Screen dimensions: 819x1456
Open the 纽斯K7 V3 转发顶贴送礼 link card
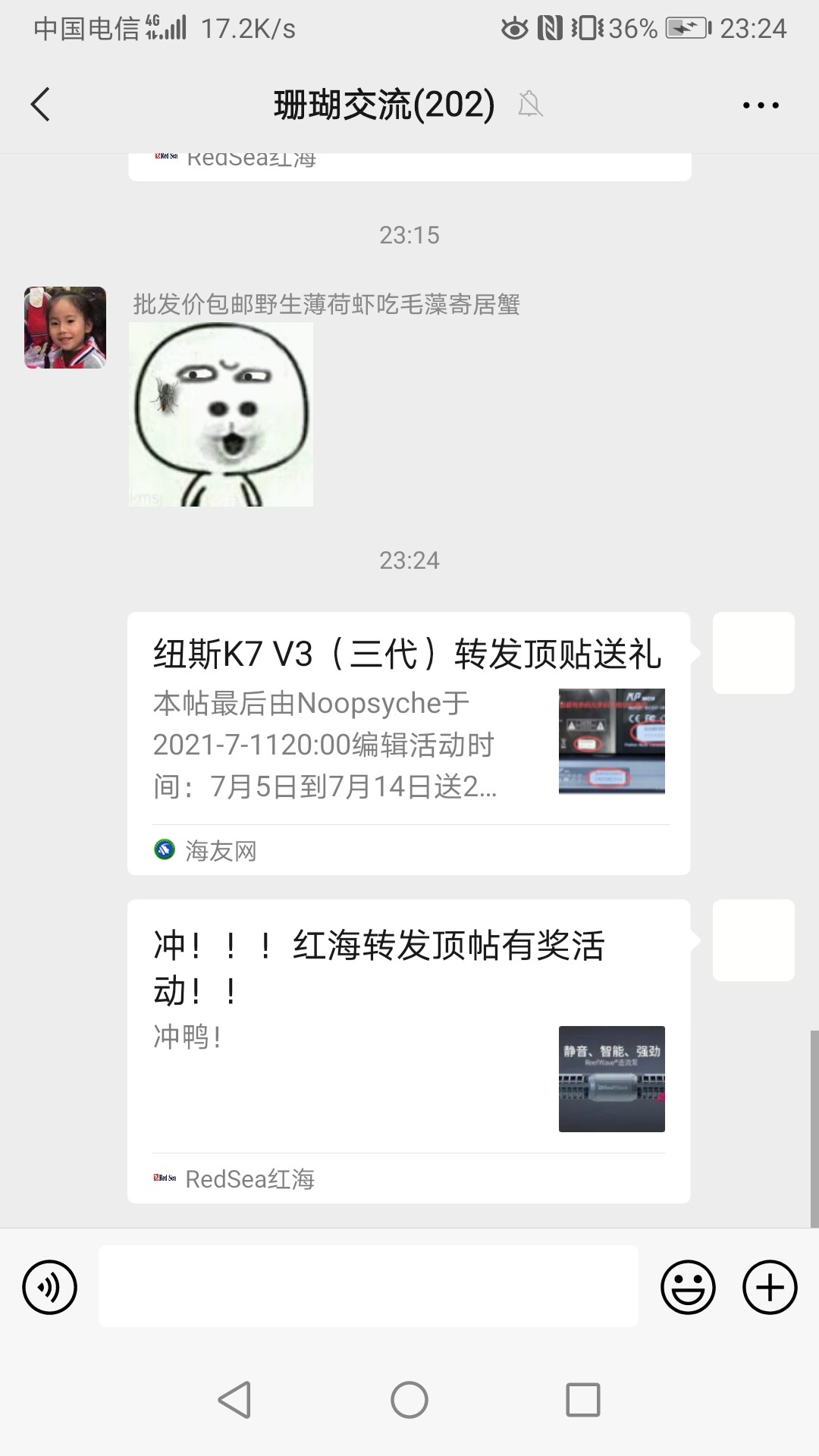coord(409,743)
